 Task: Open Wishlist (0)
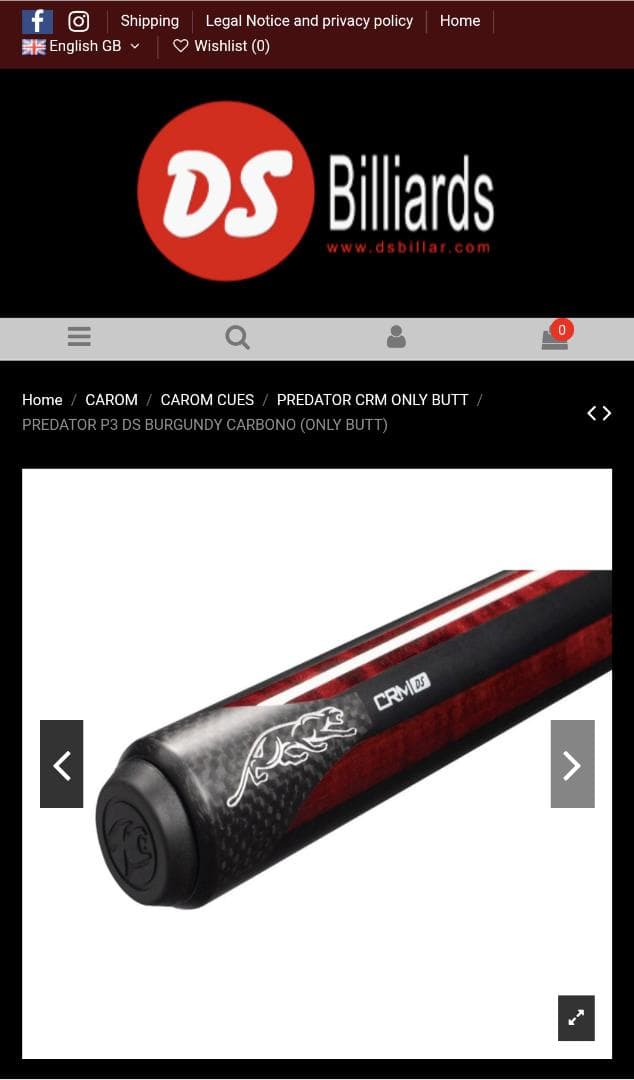(221, 46)
